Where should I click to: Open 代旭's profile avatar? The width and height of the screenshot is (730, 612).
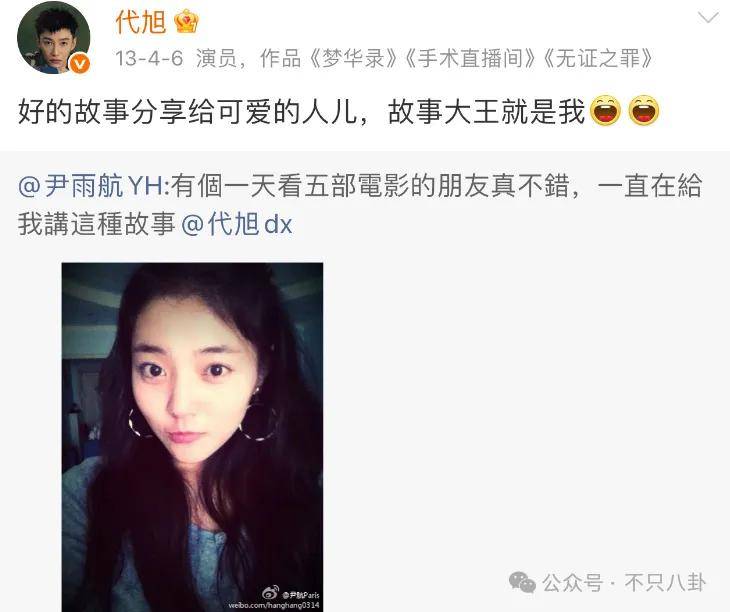click(x=53, y=37)
